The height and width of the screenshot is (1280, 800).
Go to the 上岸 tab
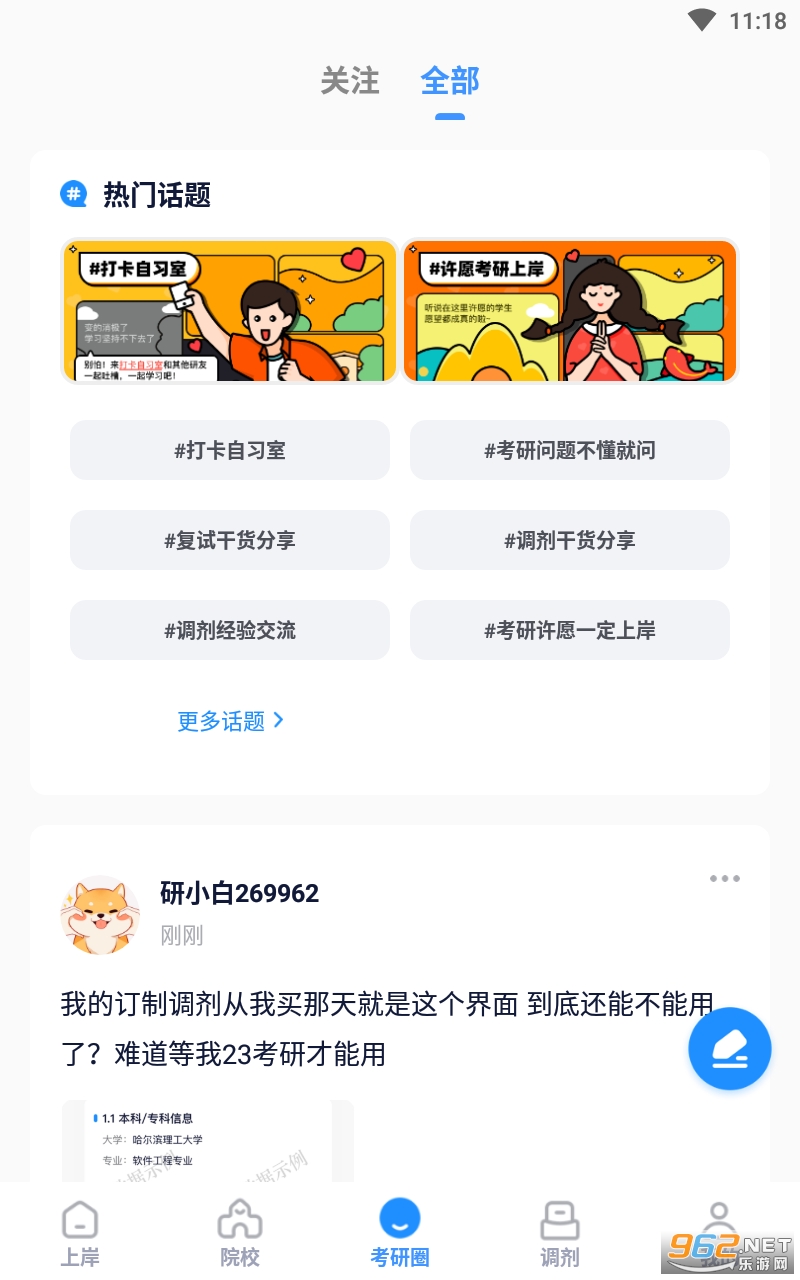click(80, 1234)
